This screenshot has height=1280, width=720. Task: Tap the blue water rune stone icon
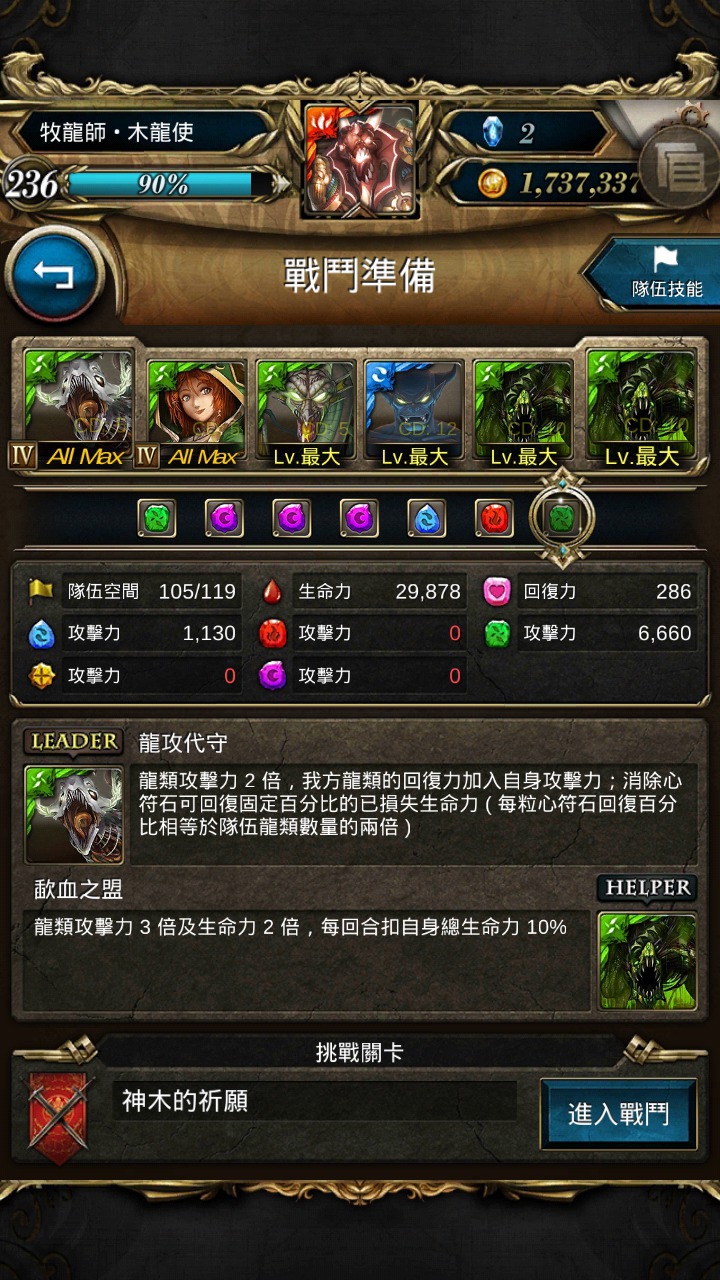pos(427,518)
